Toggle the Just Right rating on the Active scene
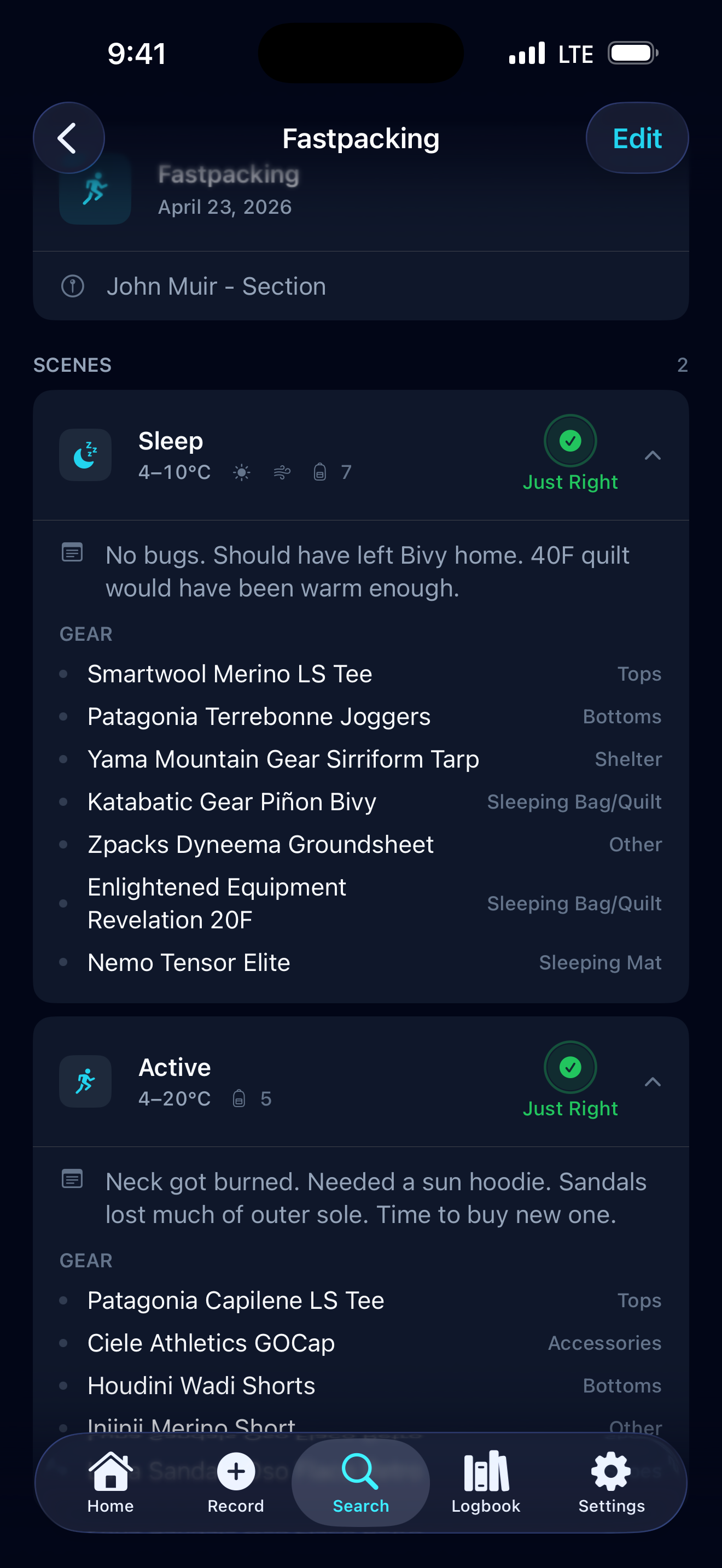The image size is (722, 1568). click(x=570, y=1108)
